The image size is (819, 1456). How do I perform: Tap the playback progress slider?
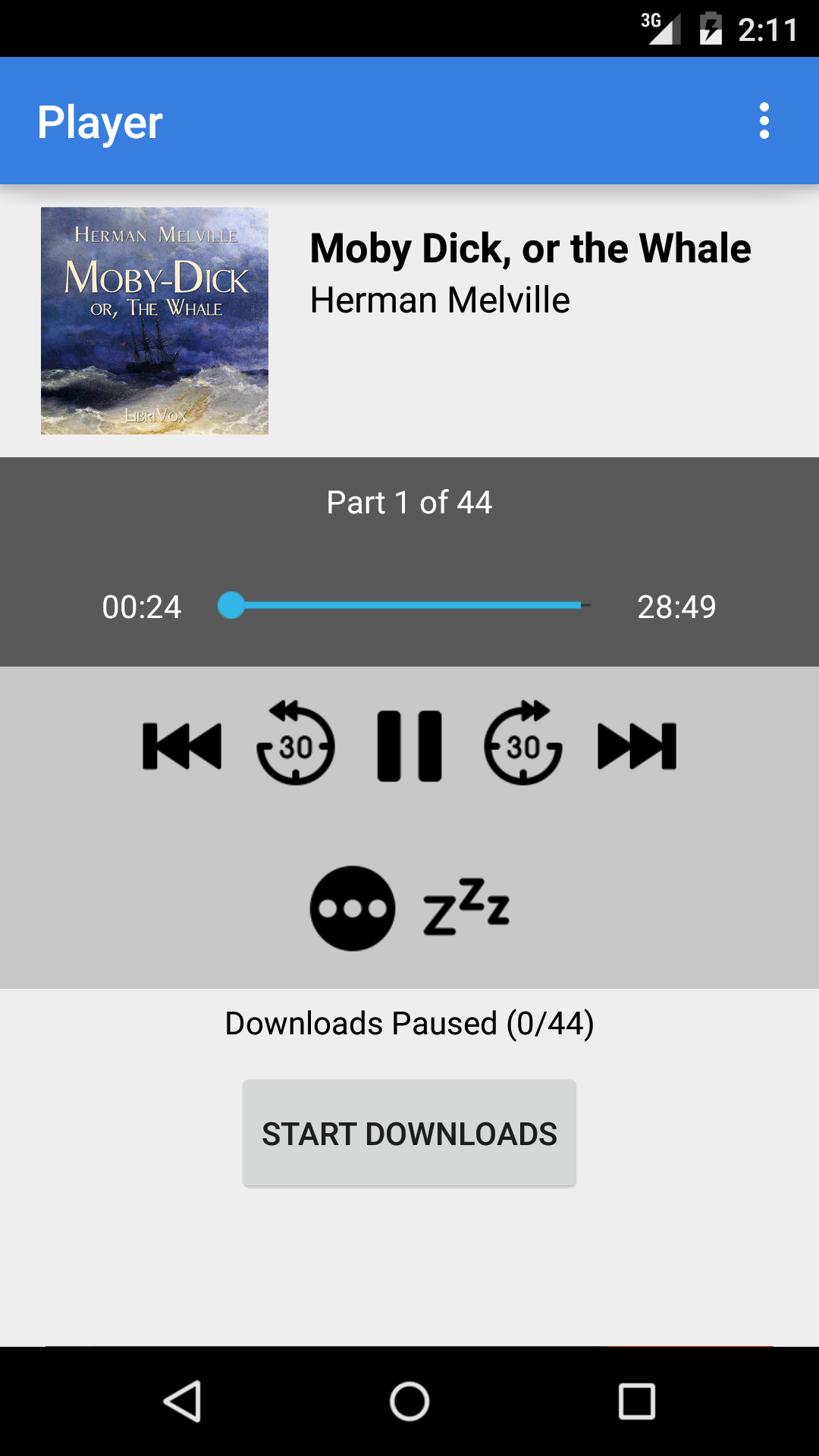(406, 605)
